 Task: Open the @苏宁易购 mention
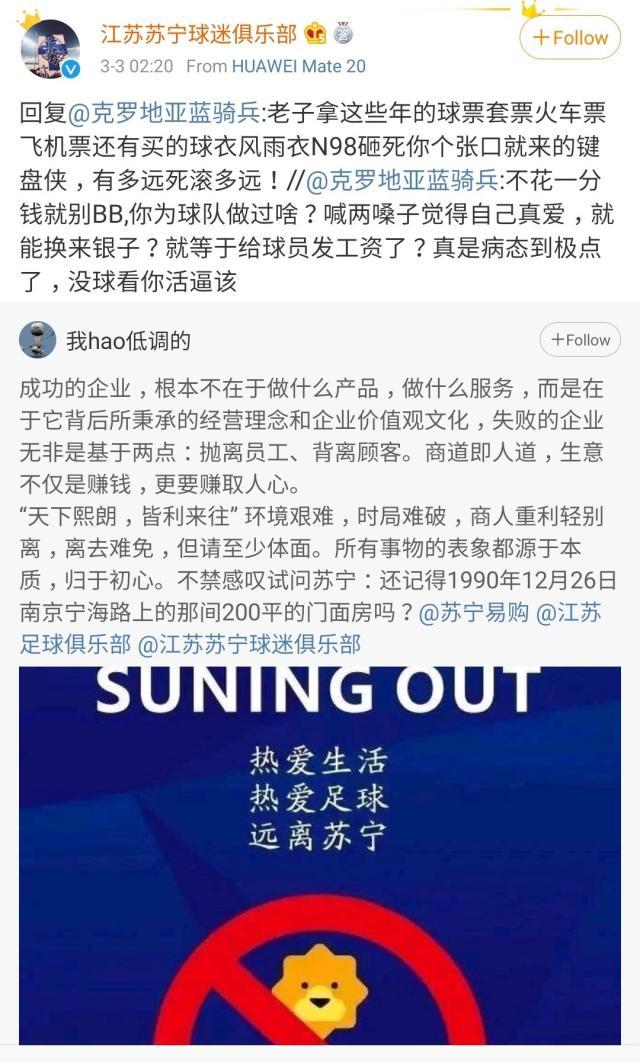pos(470,612)
